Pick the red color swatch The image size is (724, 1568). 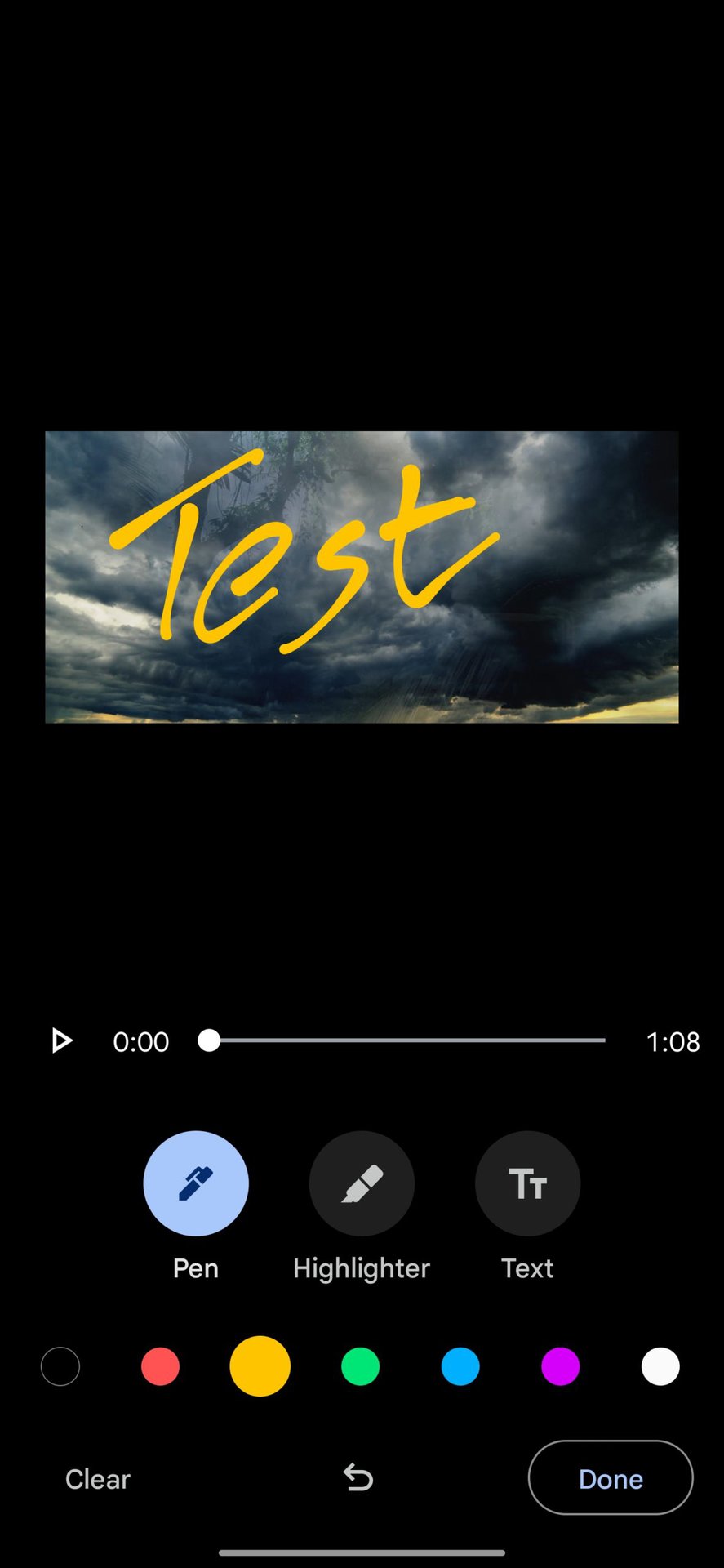click(160, 1366)
